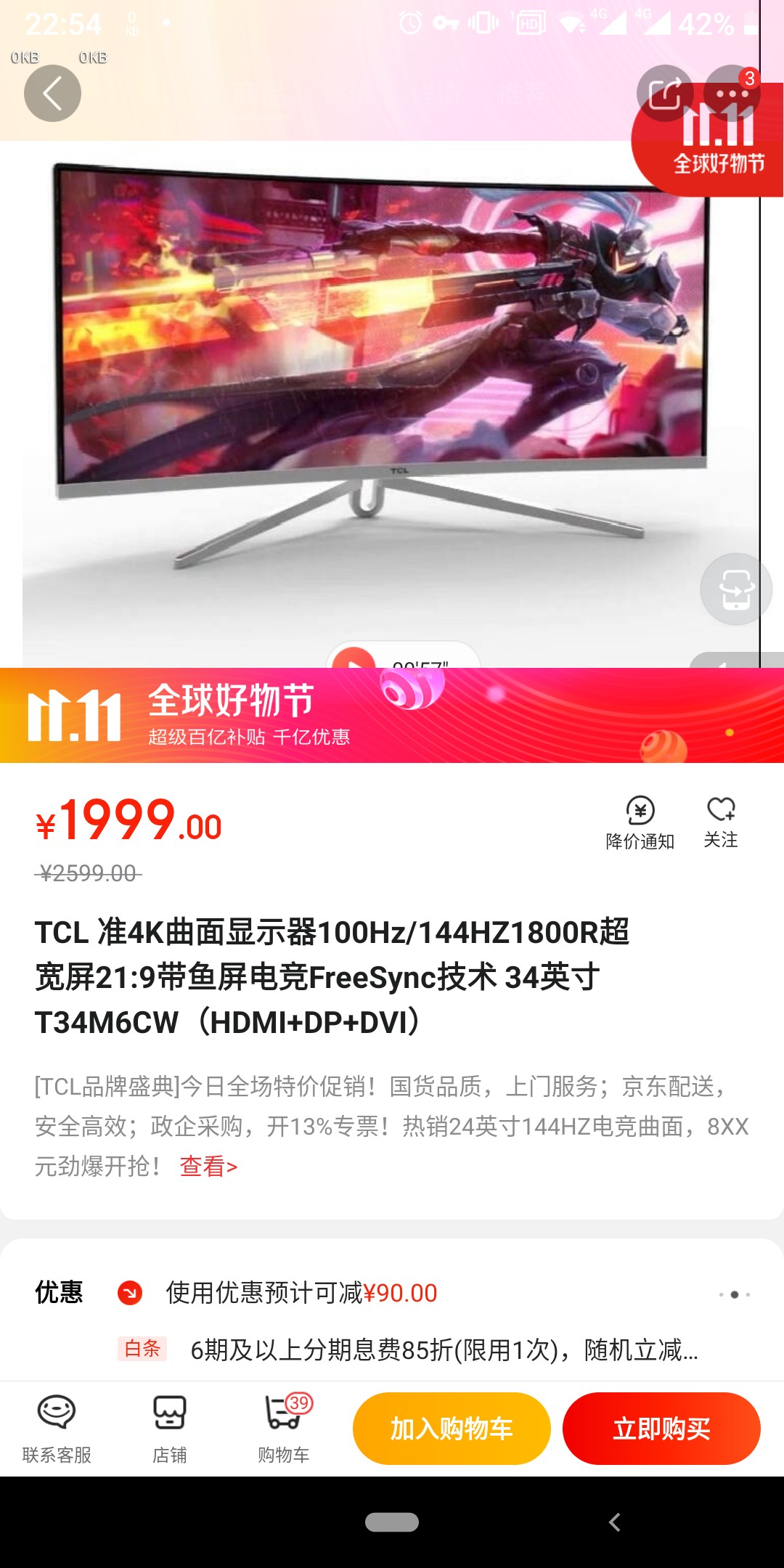Tap the system back arrow
This screenshot has height=1568, width=784.
coord(614,1522)
